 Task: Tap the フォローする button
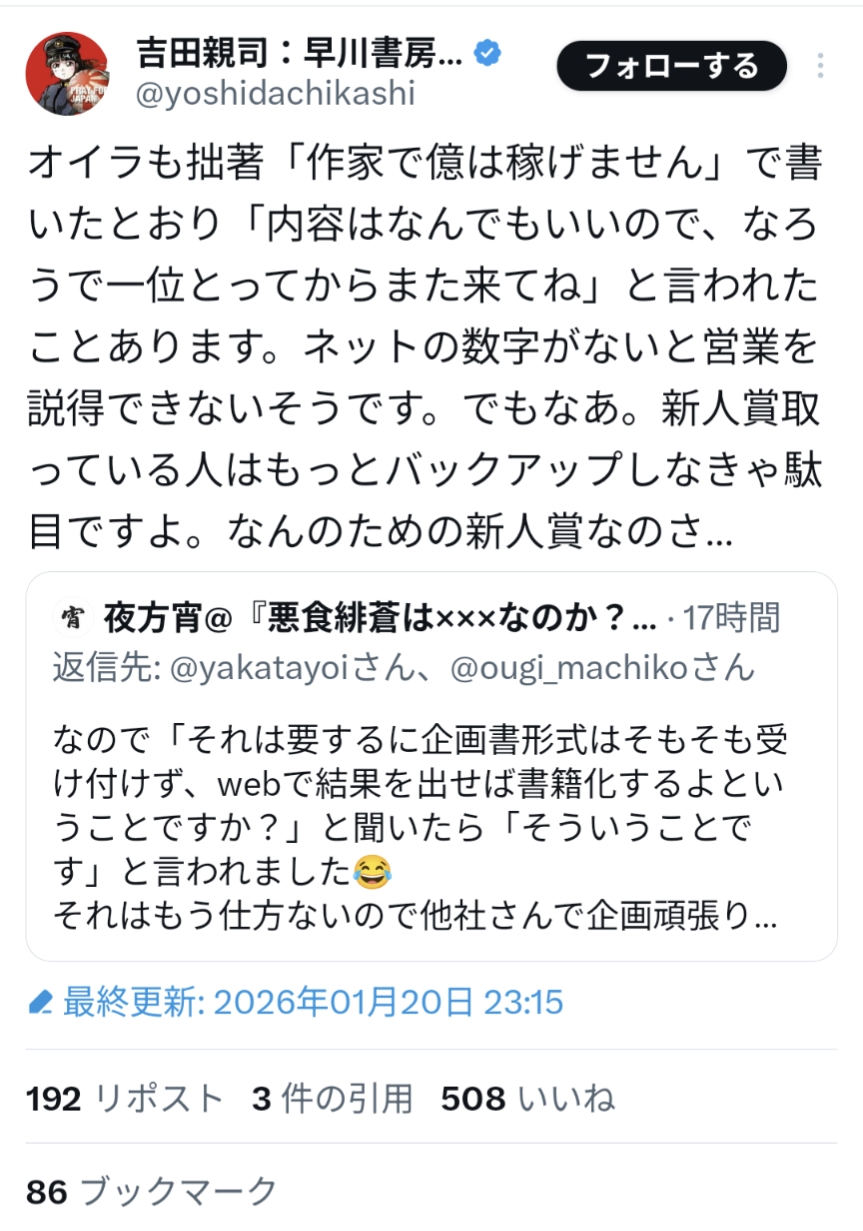click(x=671, y=66)
